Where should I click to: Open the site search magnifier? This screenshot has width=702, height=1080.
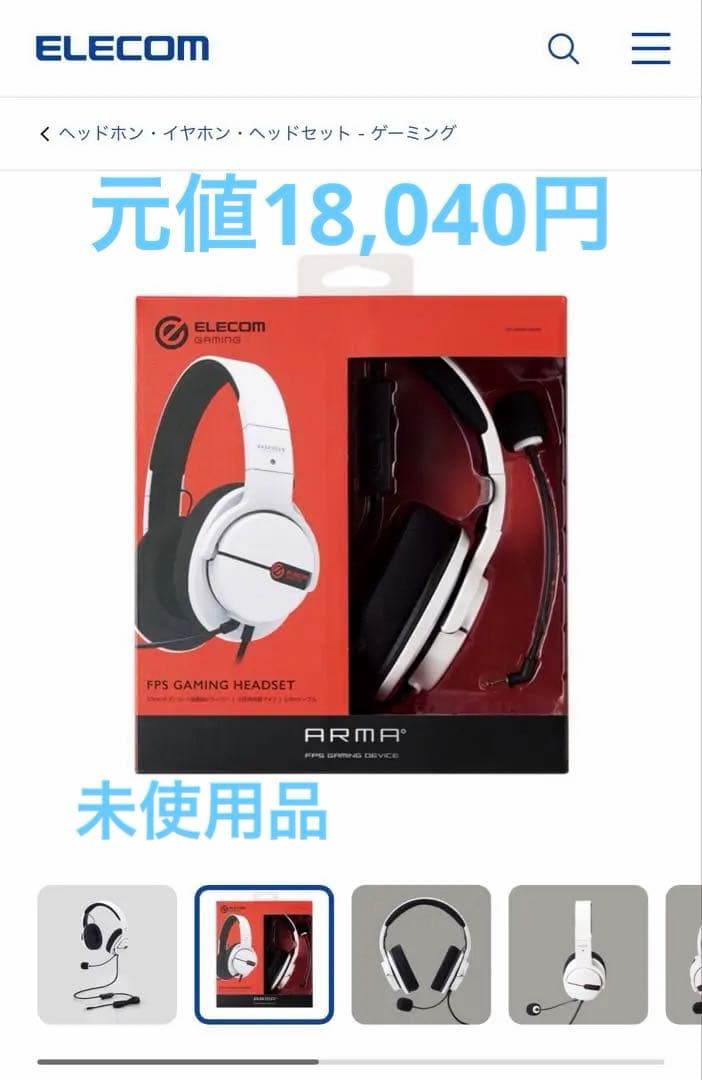(x=563, y=48)
